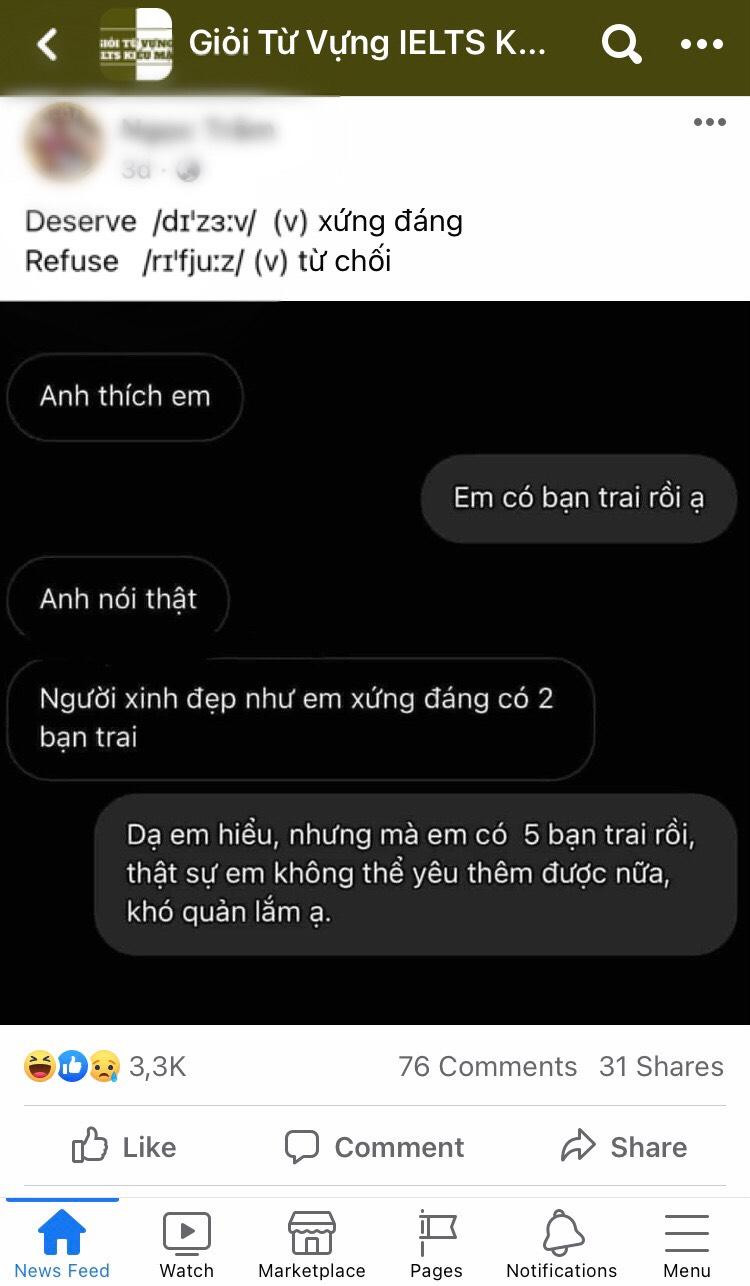Open the Watch tab
Screen dimensions: 750x1286
187,1244
